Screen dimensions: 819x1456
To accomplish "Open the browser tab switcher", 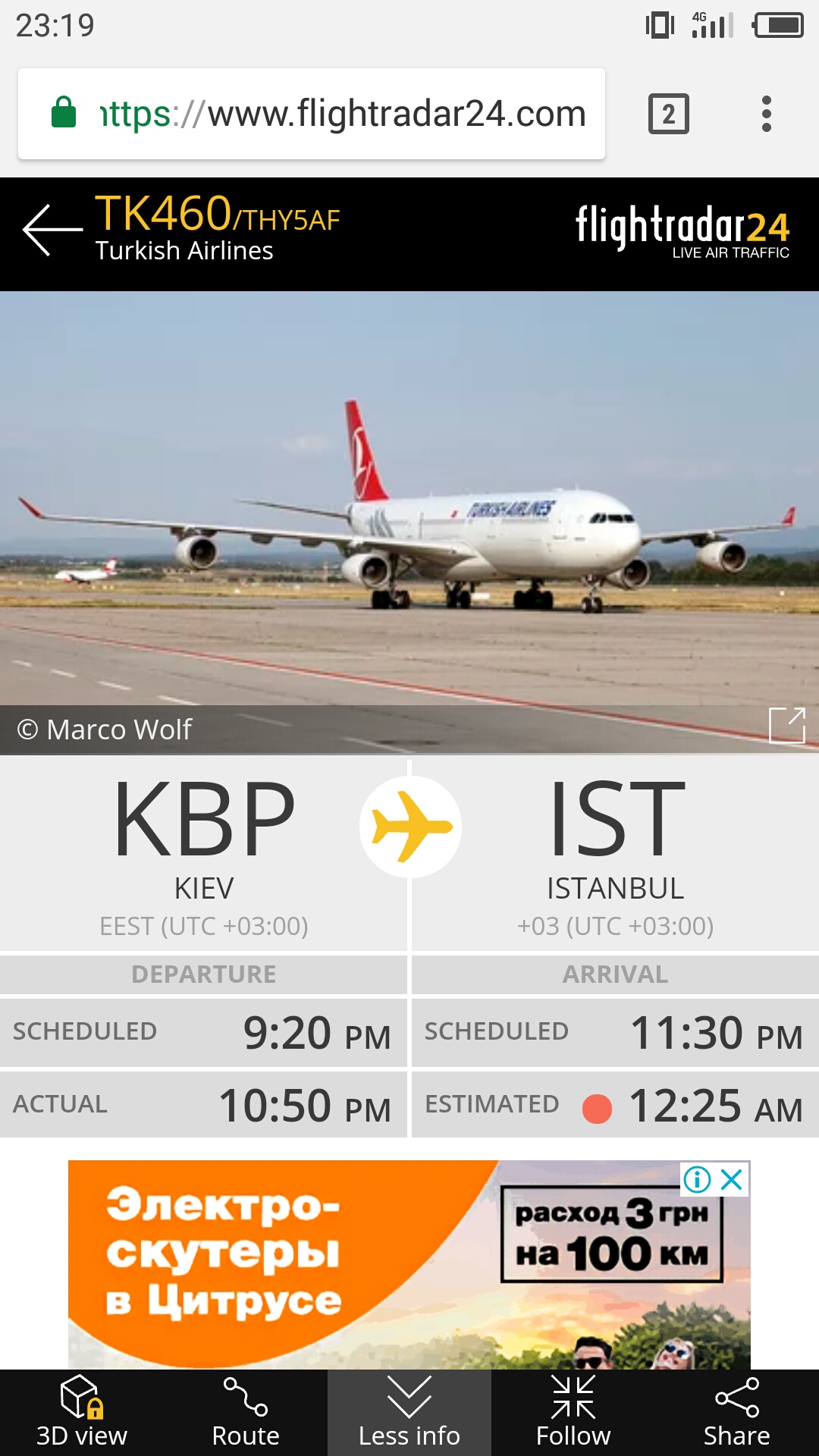I will (x=668, y=114).
